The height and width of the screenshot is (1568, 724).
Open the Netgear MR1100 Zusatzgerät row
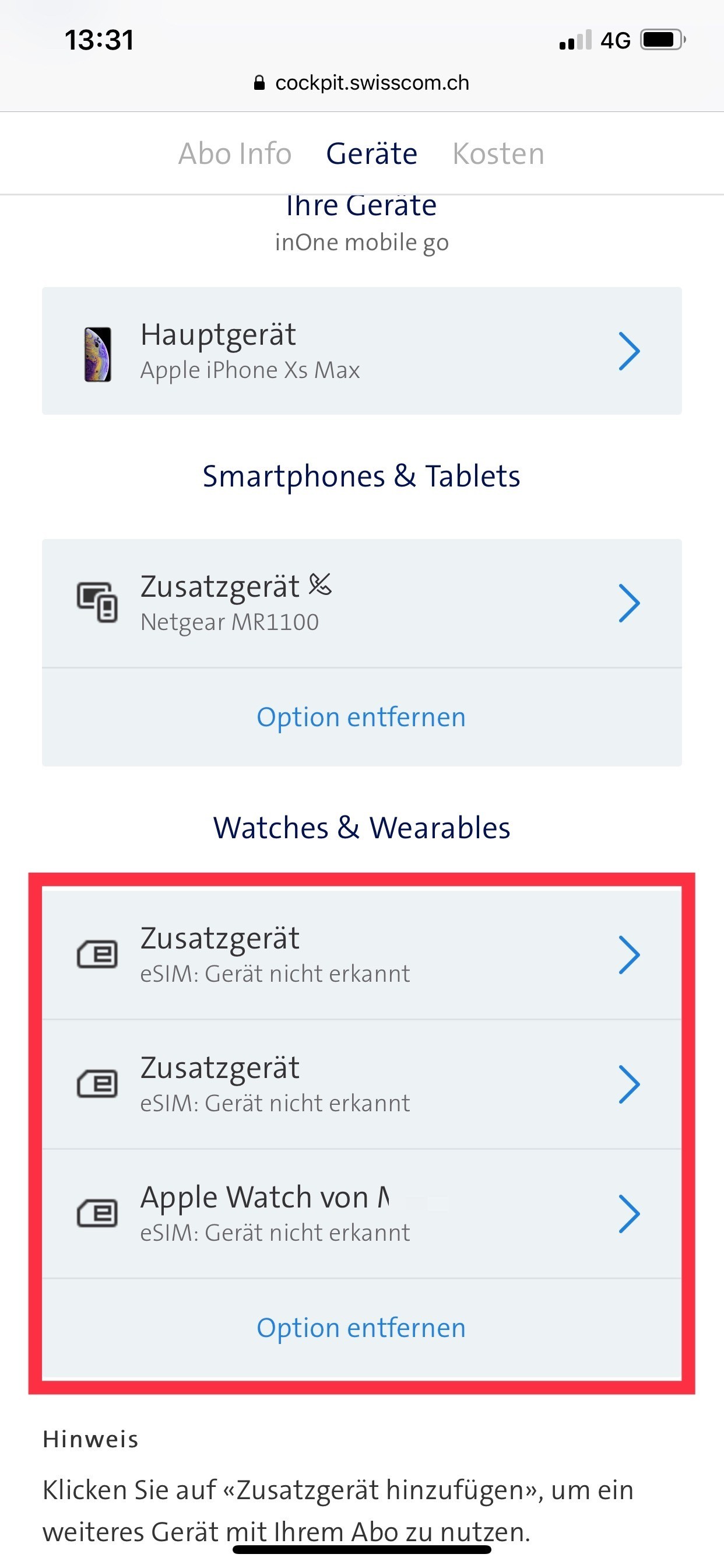361,603
